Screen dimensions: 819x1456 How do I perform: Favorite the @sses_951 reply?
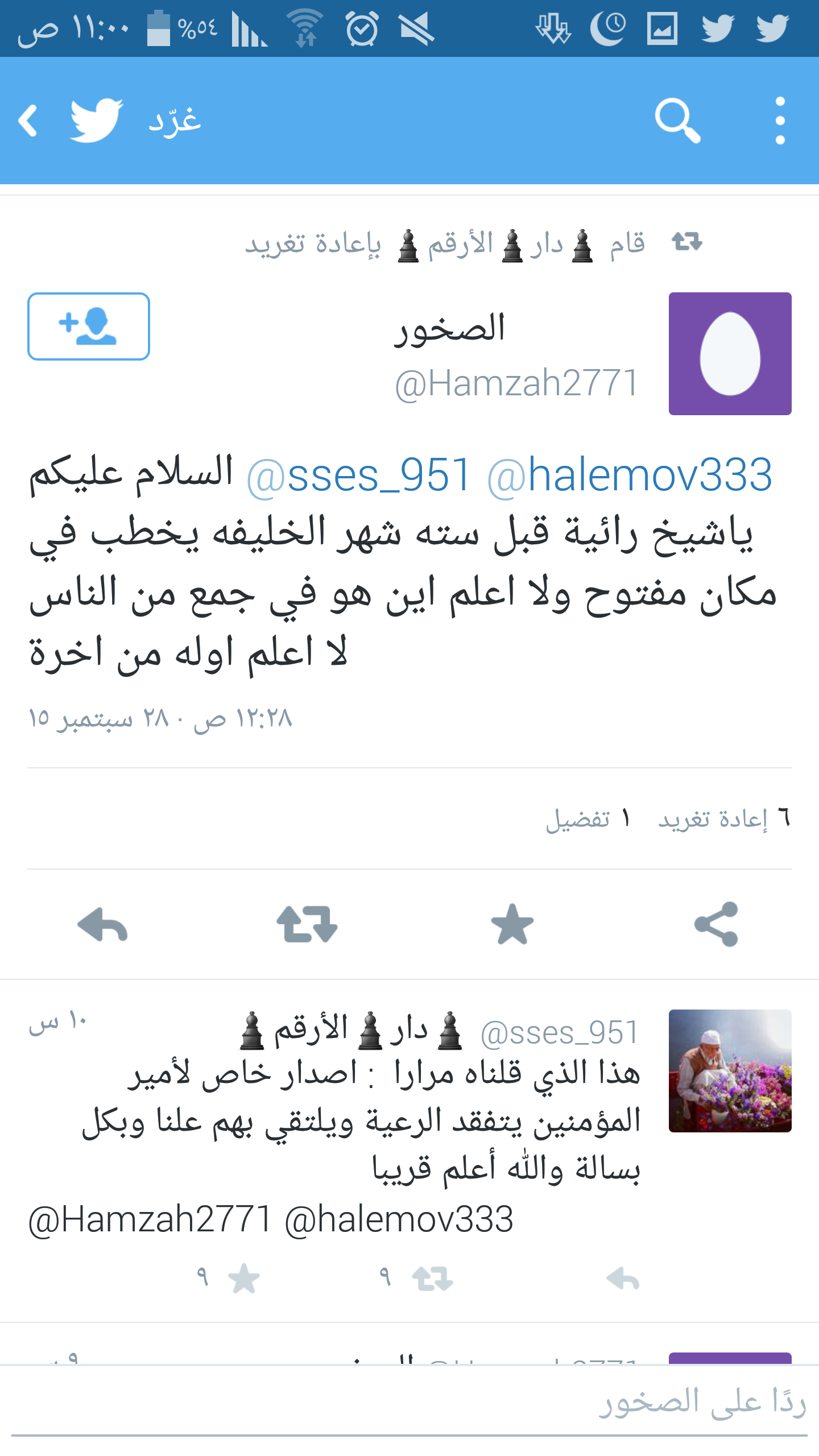[243, 1280]
